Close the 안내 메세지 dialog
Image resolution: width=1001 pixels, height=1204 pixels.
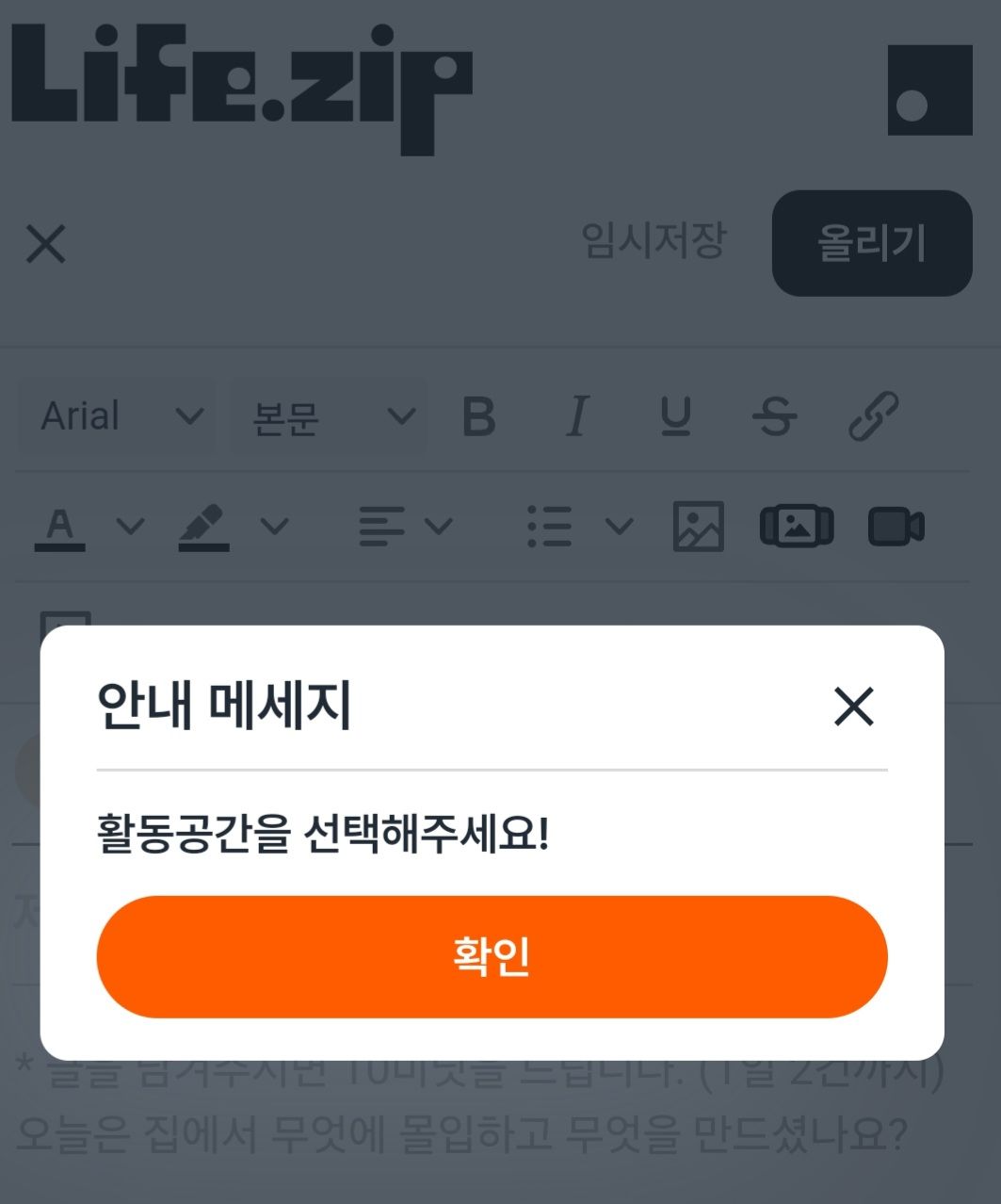point(854,707)
